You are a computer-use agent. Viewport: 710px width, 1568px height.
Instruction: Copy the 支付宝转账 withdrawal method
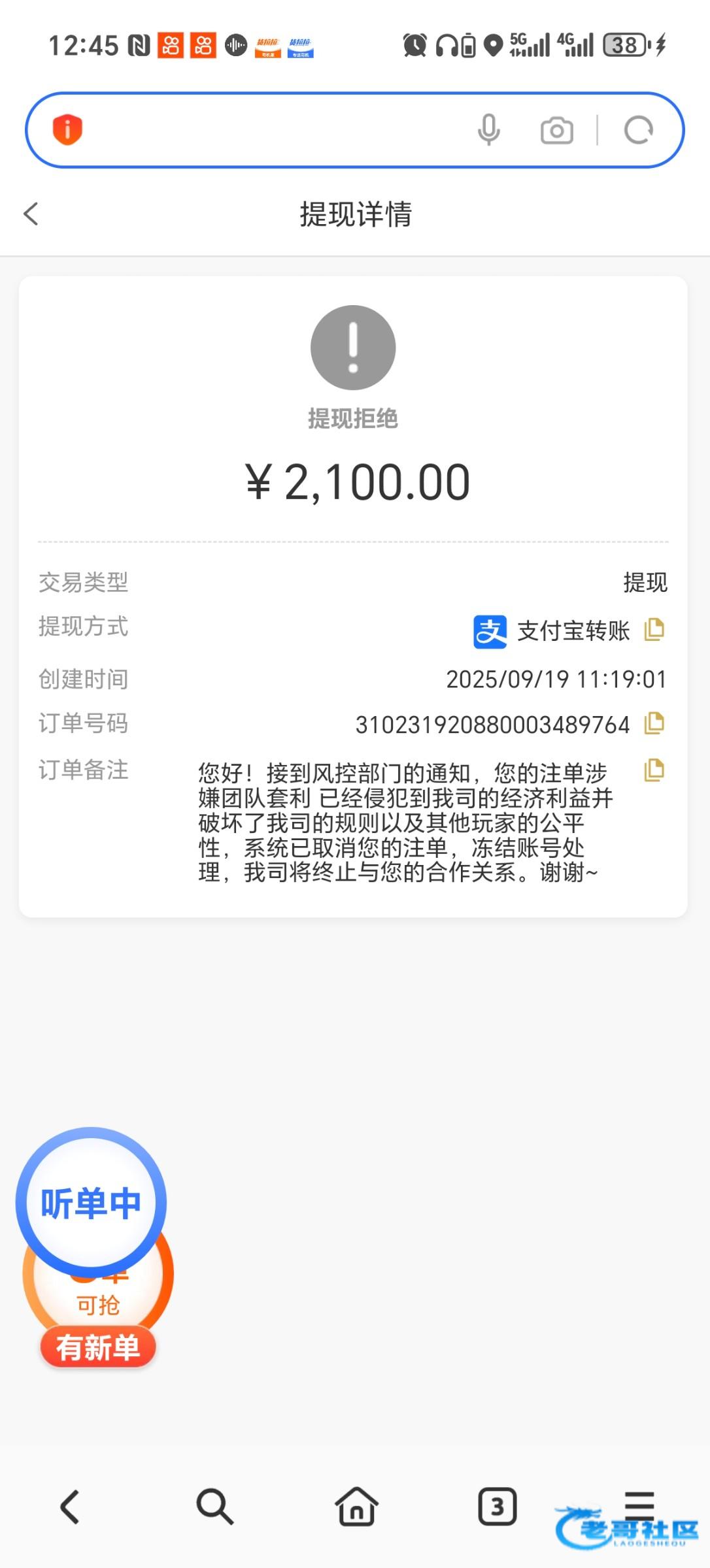654,630
